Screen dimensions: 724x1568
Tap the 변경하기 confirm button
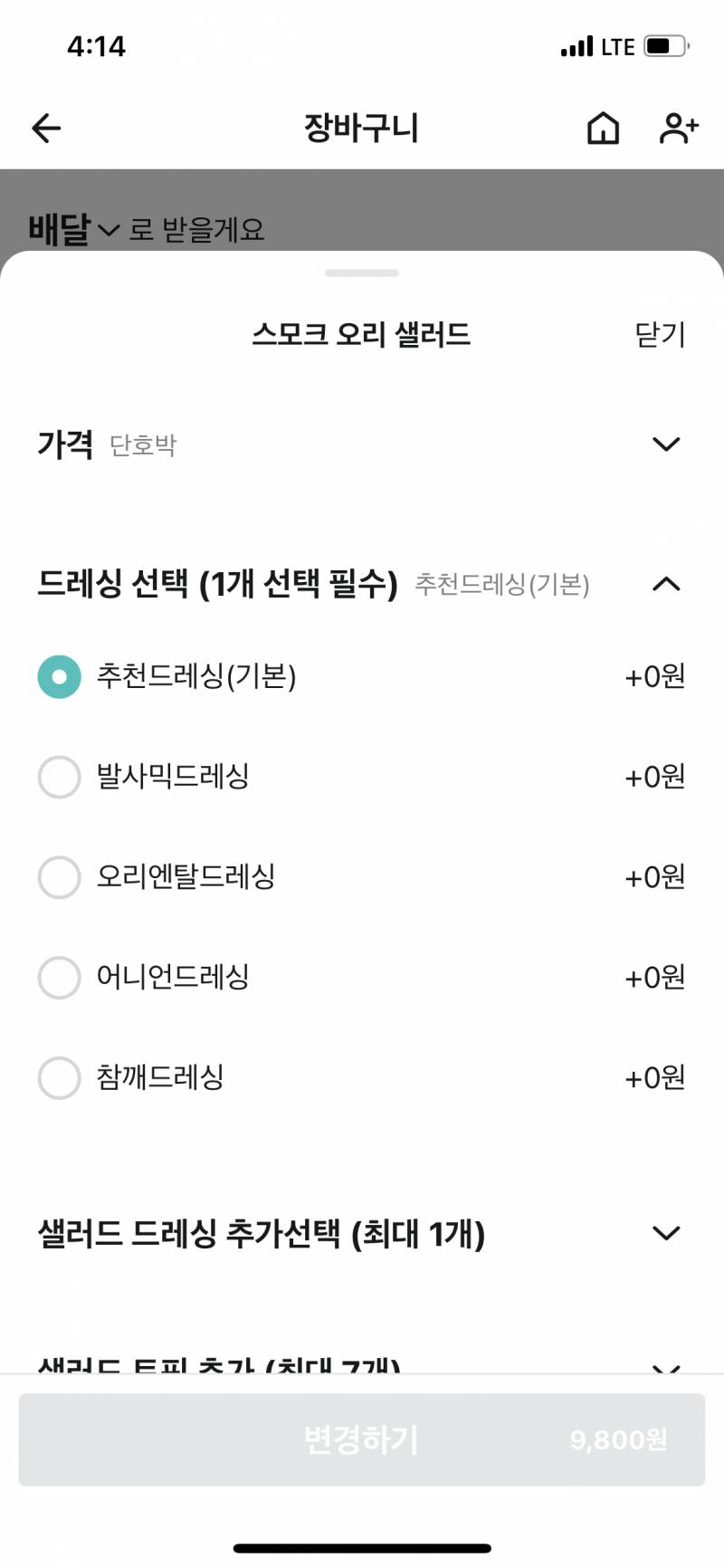point(362,1440)
